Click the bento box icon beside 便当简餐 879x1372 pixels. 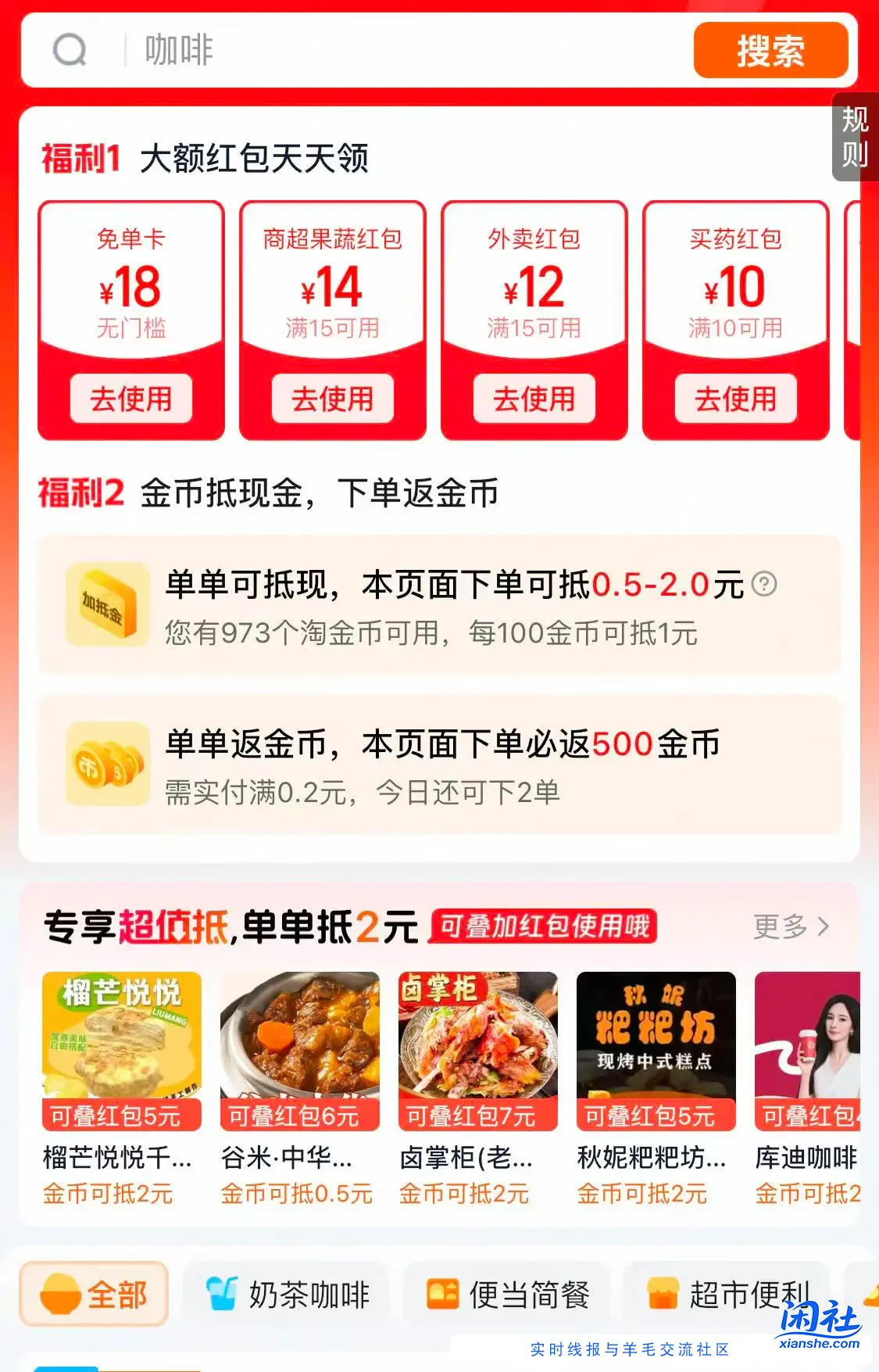(443, 1293)
